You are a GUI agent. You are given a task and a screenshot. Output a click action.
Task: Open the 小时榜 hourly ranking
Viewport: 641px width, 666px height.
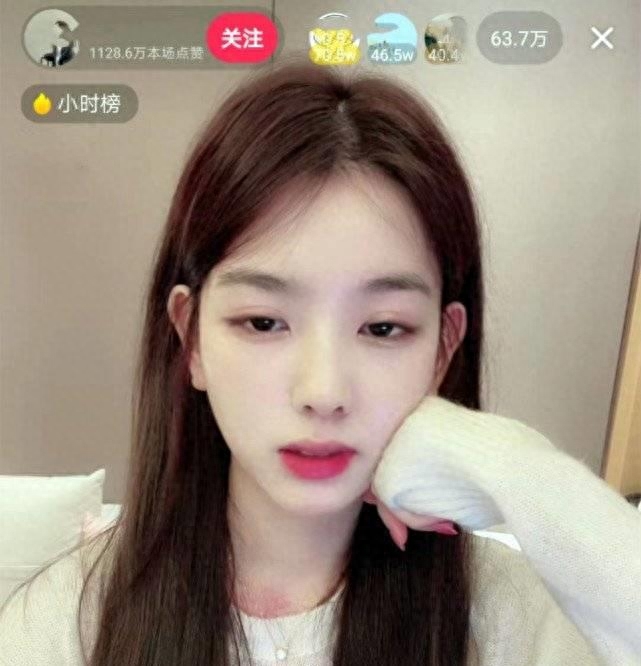[x=79, y=104]
